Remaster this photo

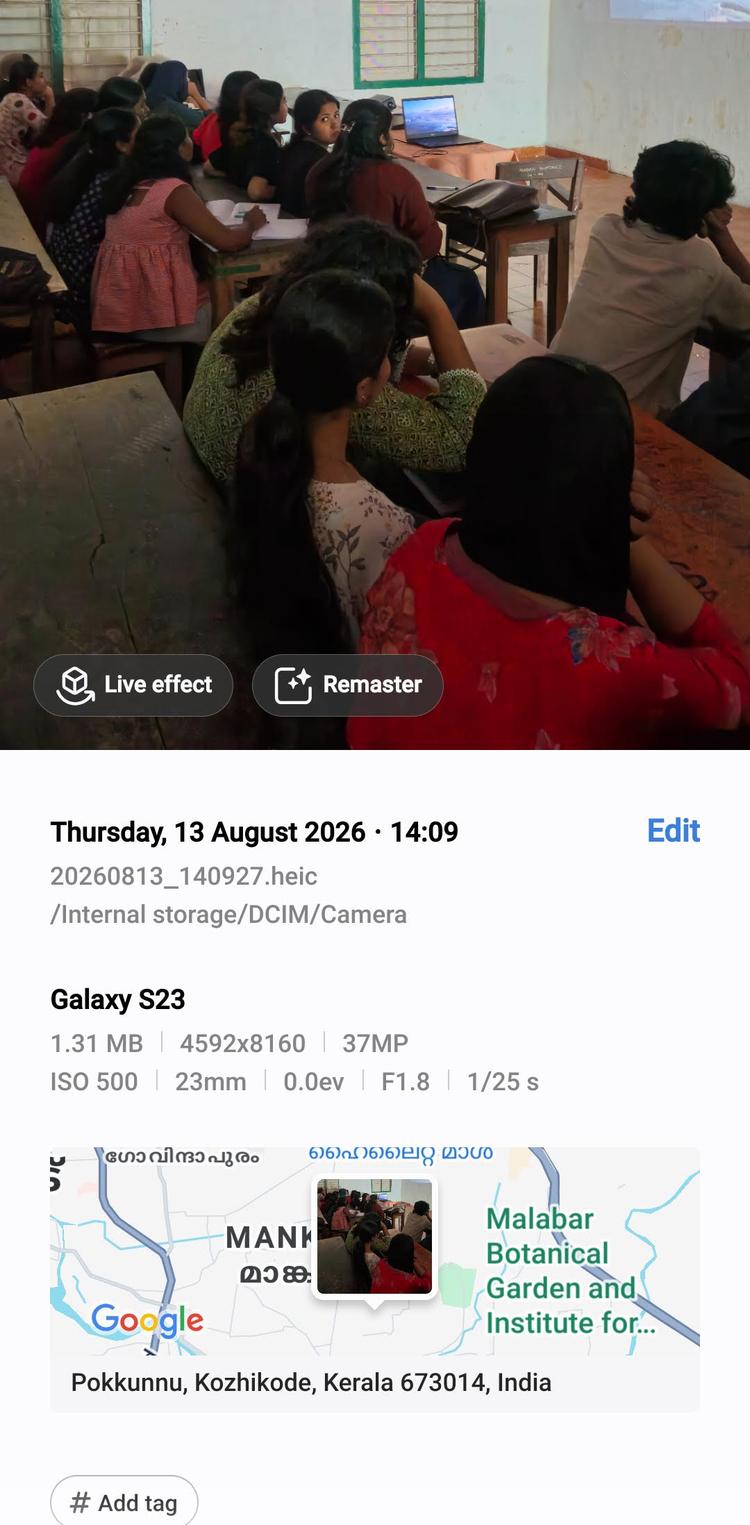click(347, 685)
